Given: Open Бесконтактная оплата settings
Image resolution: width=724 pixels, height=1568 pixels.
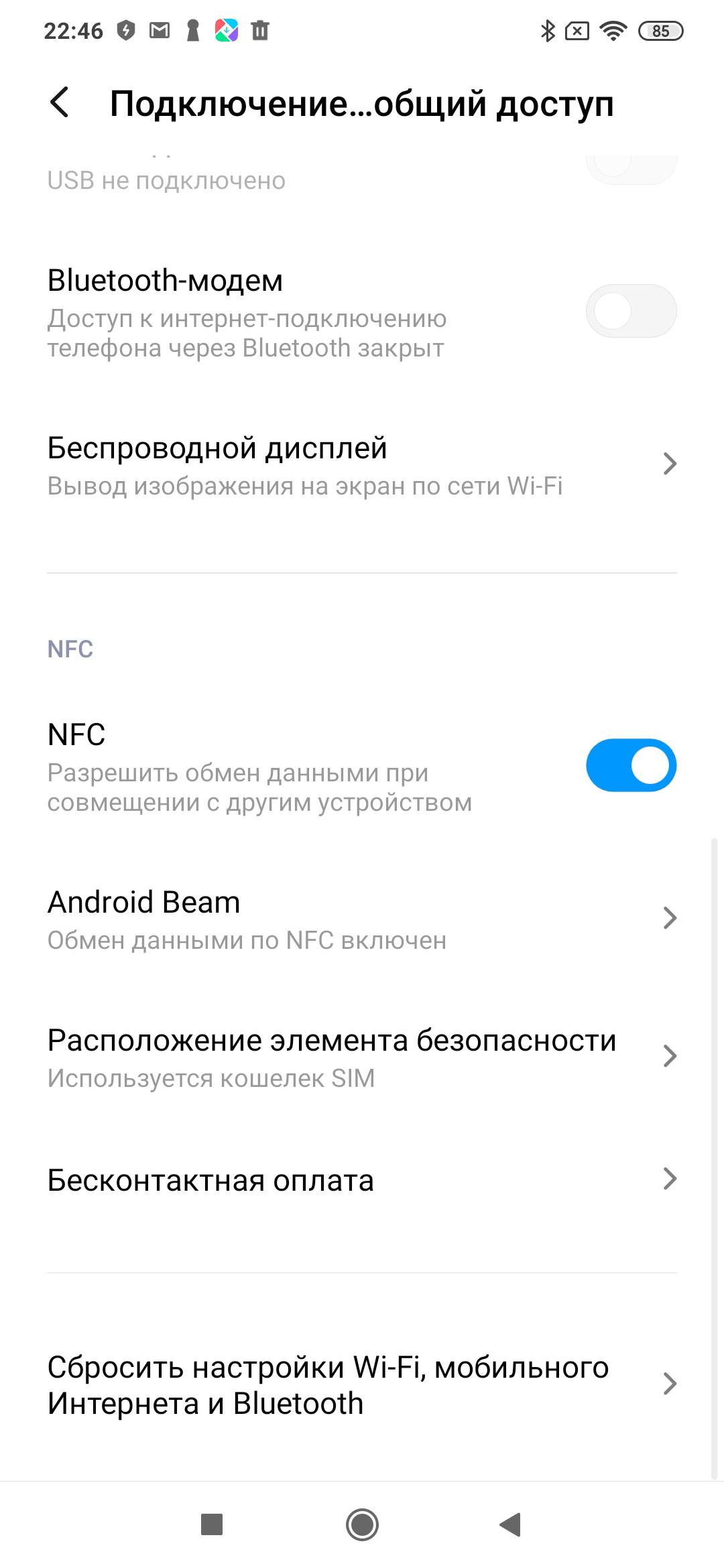Looking at the screenshot, I should 362,1181.
